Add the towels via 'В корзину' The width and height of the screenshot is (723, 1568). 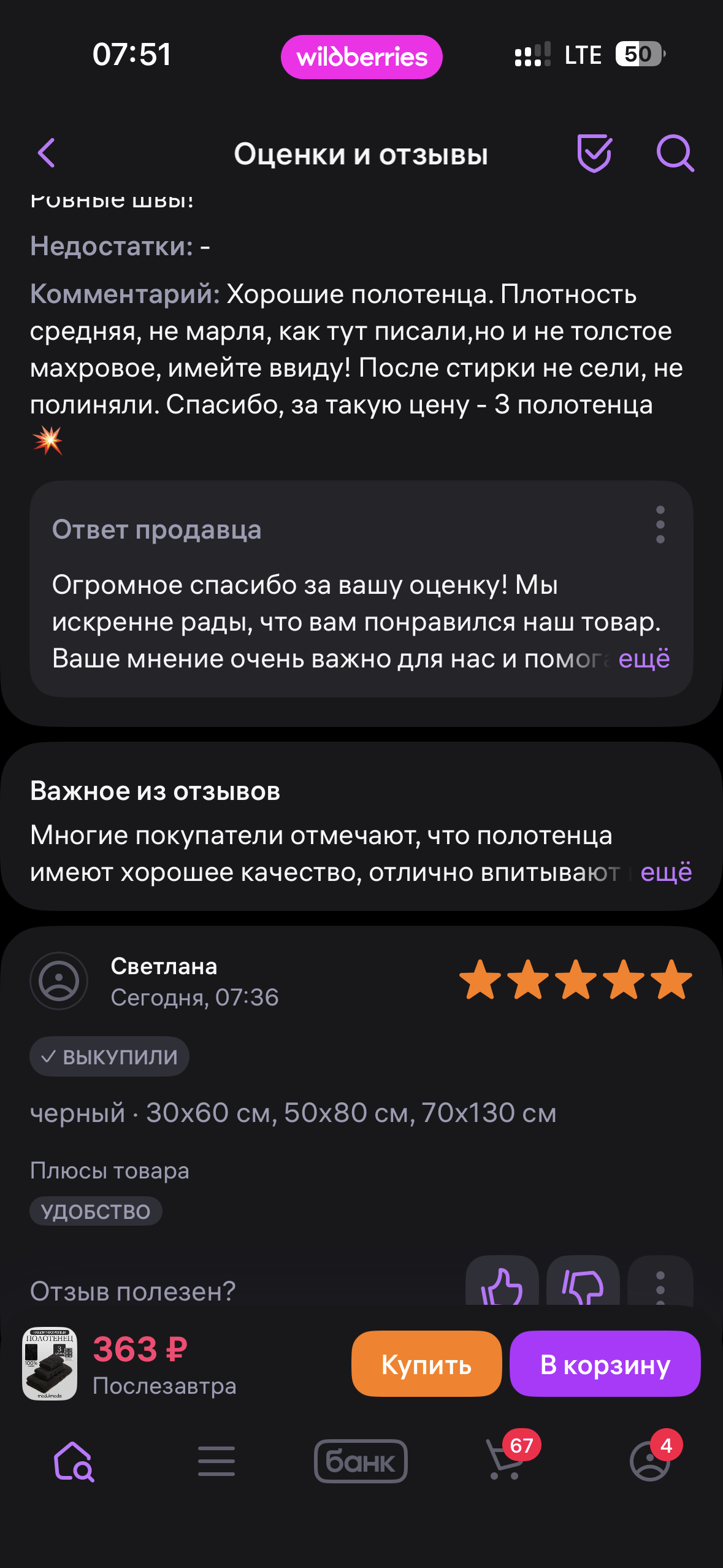click(605, 1364)
